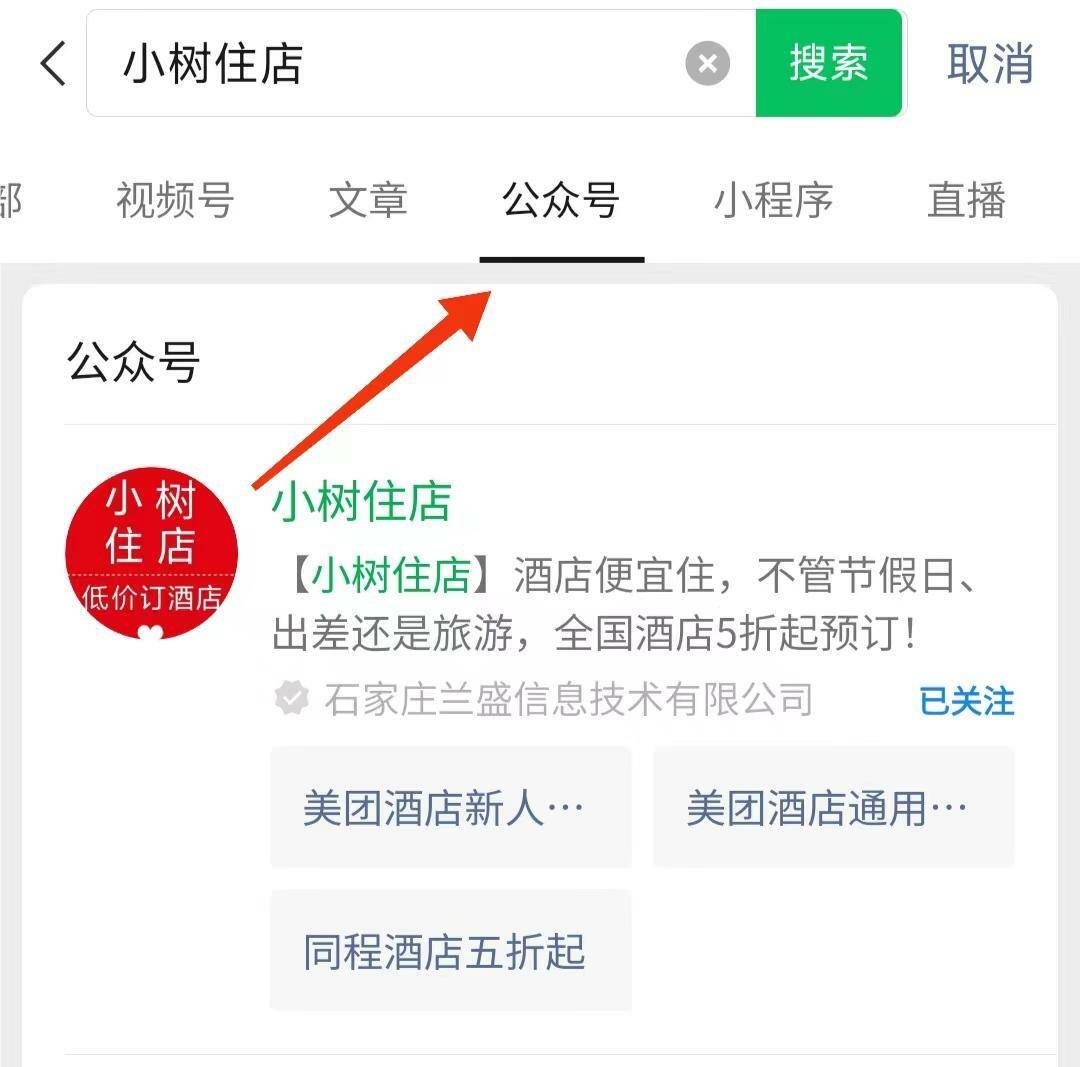This screenshot has width=1080, height=1067.
Task: Switch to the 视频号 tab
Action: pyautogui.click(x=175, y=200)
